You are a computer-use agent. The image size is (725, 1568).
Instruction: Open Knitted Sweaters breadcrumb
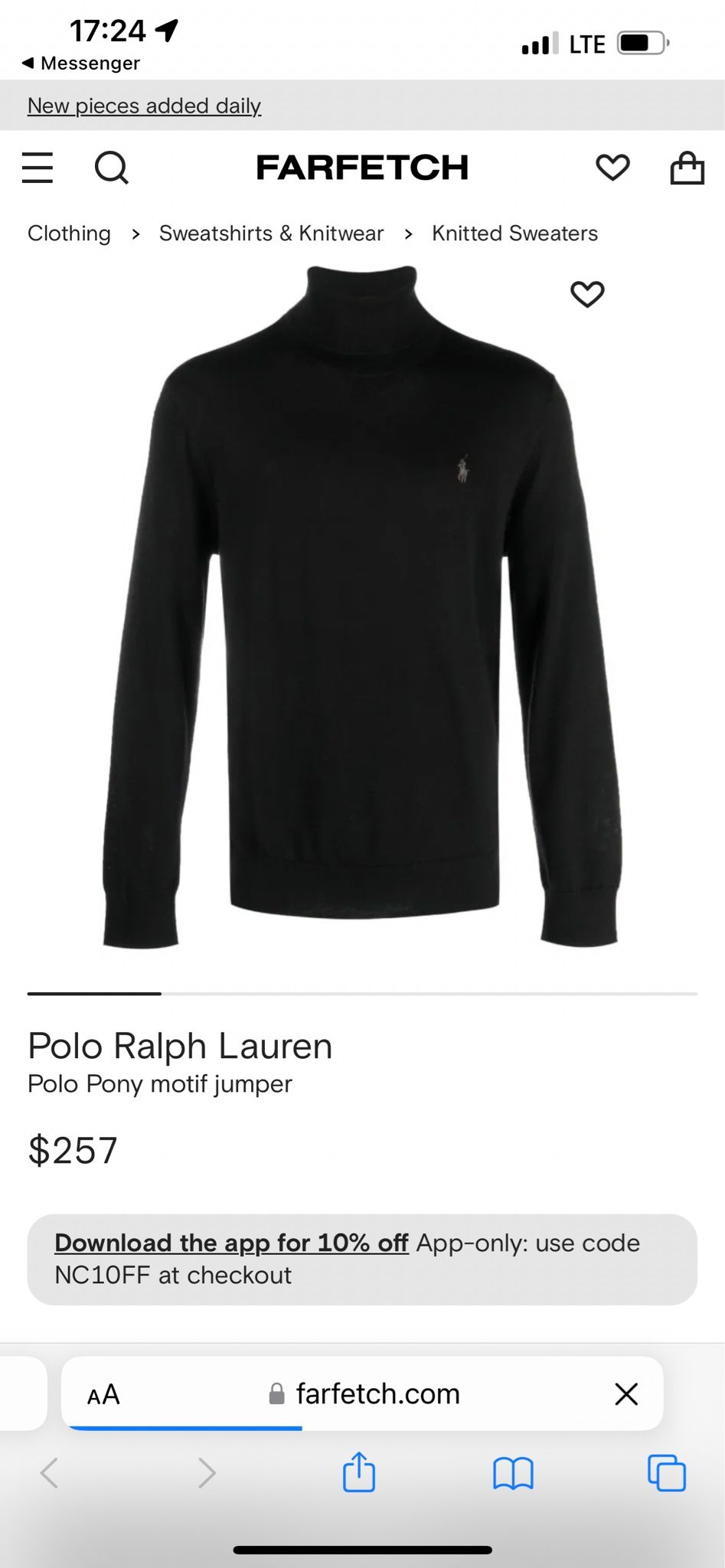click(x=514, y=234)
